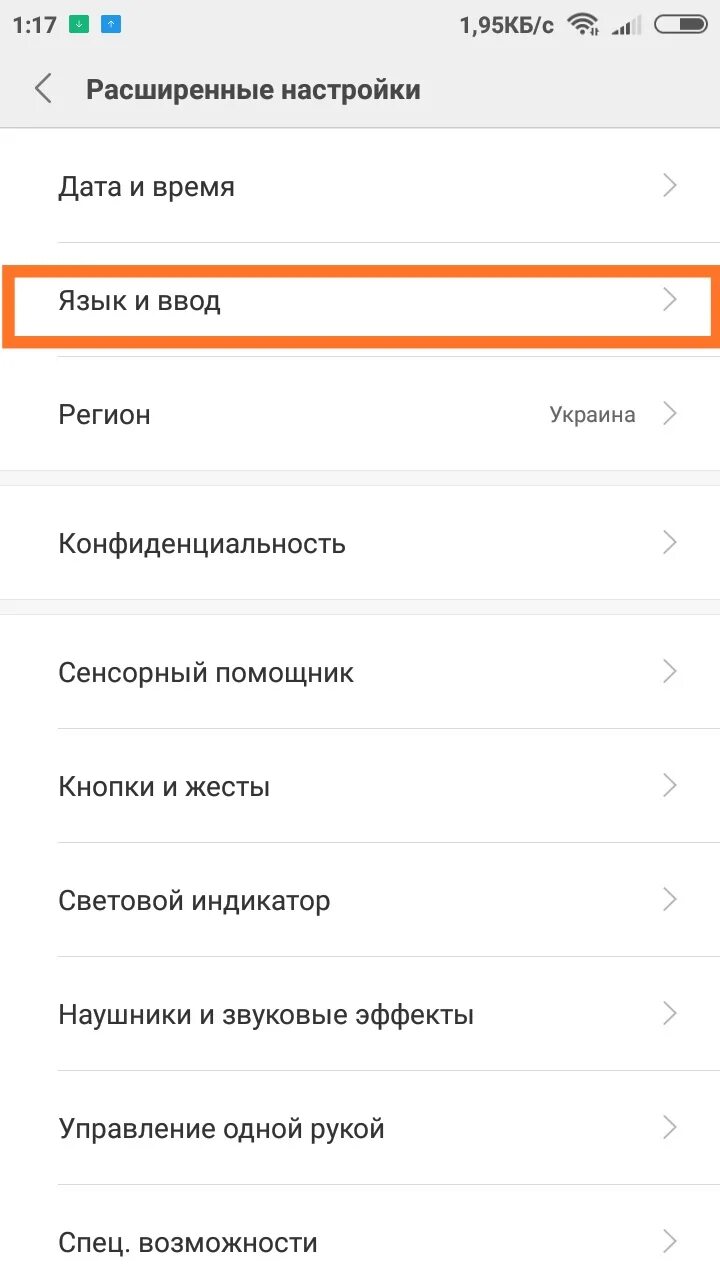The width and height of the screenshot is (720, 1280).
Task: Expand Световой индикатор via its chevron
Action: [670, 900]
